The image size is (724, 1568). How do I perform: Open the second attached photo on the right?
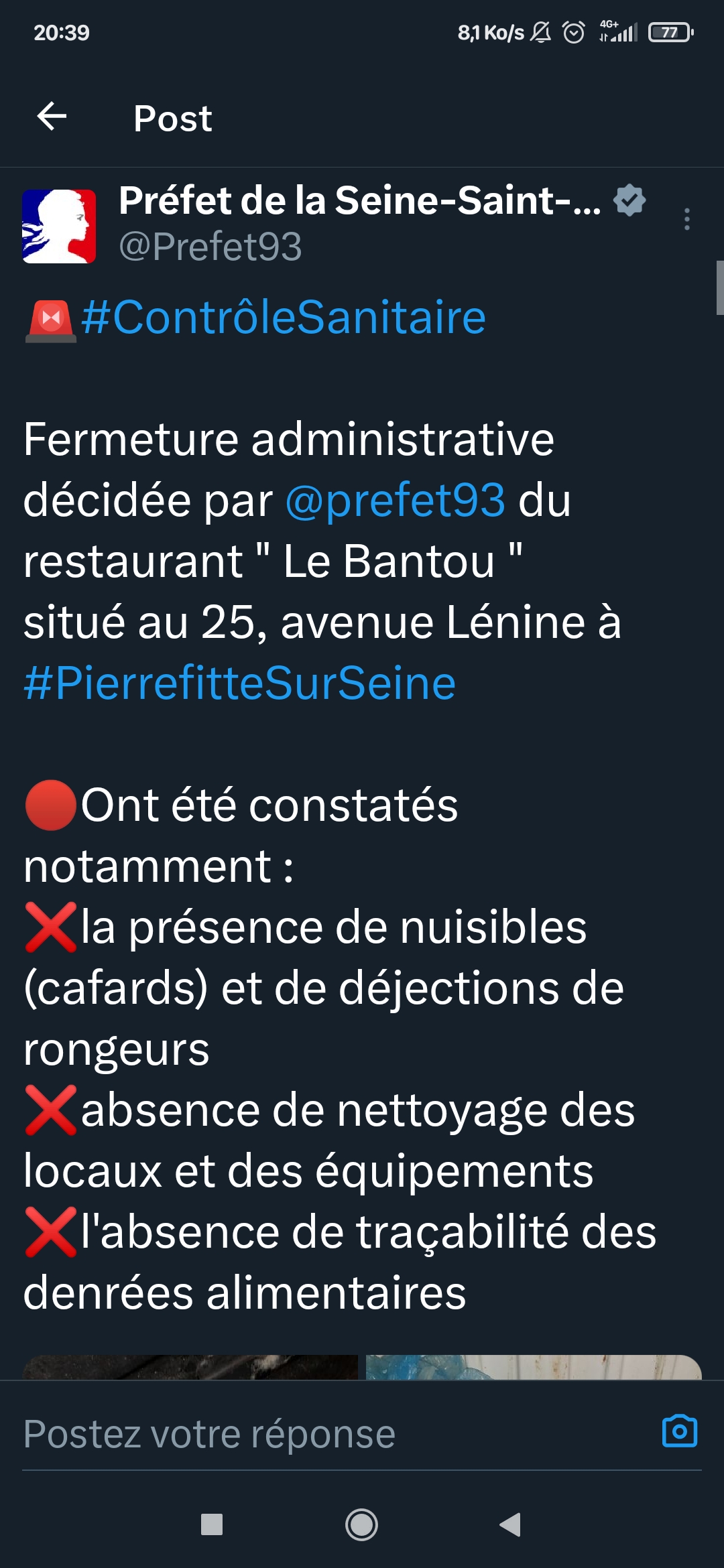pos(533,1367)
